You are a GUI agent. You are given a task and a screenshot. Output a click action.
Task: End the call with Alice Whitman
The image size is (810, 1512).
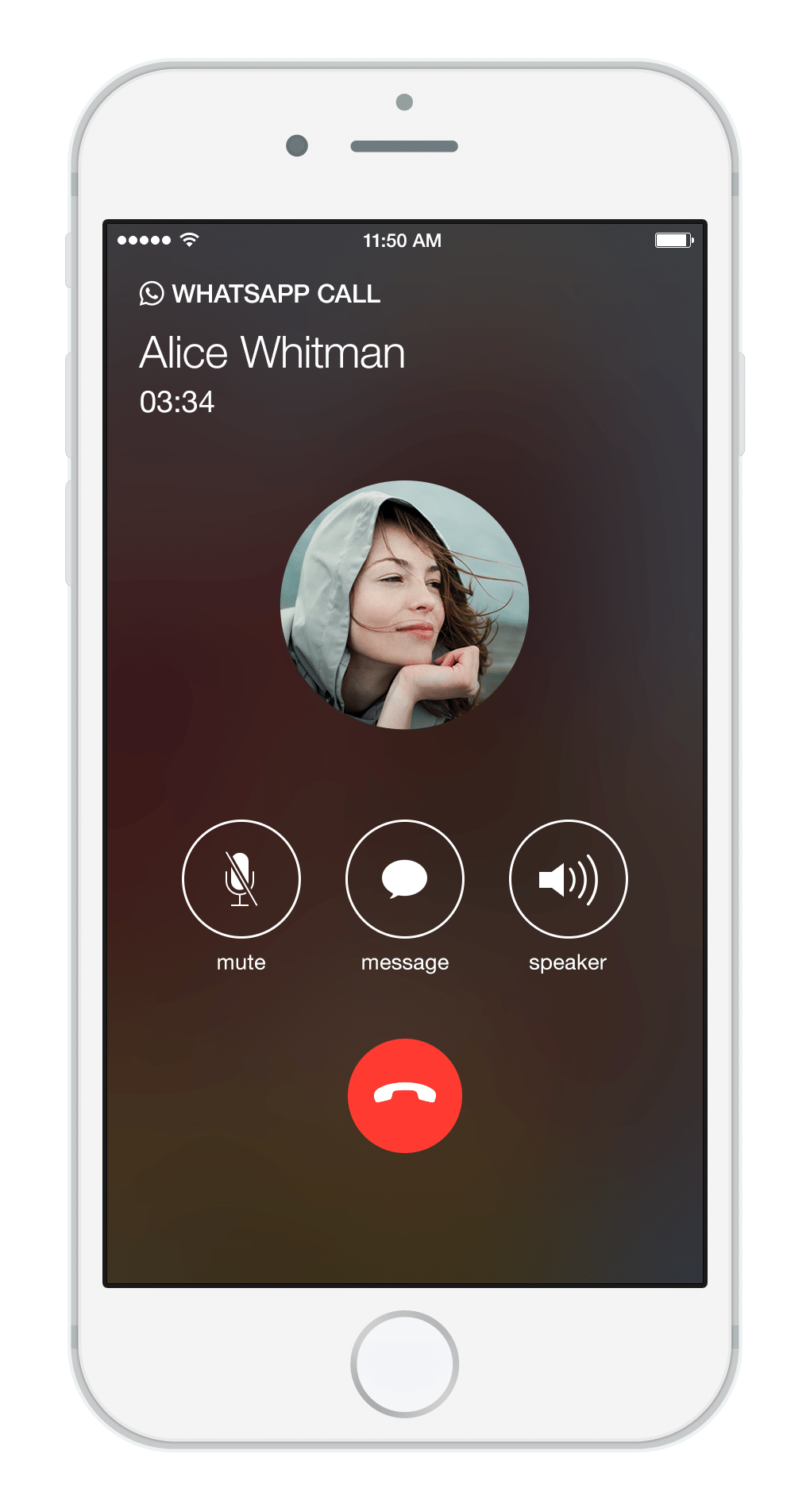tap(405, 1095)
